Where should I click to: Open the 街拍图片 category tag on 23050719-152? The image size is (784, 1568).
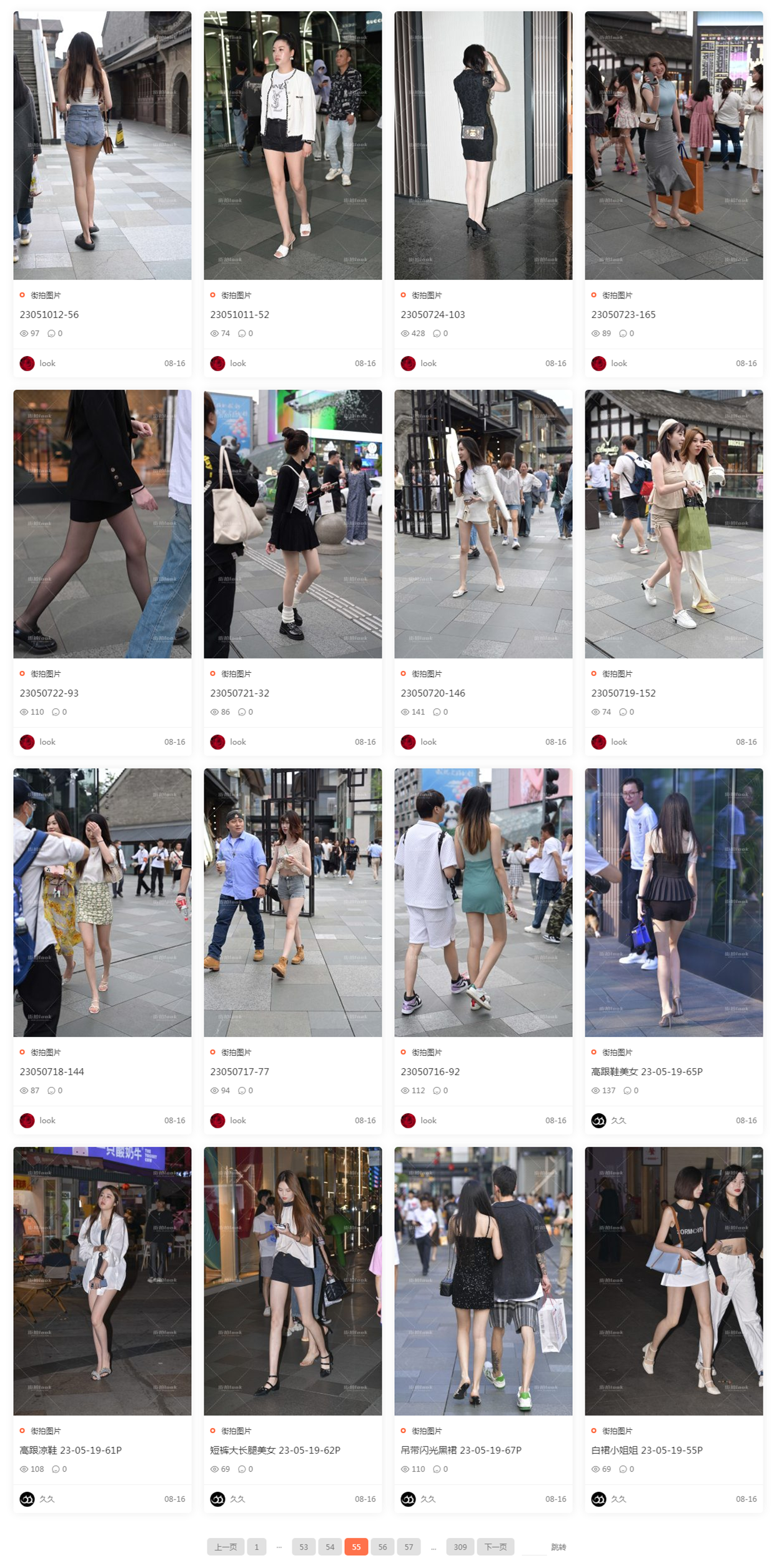pos(617,673)
